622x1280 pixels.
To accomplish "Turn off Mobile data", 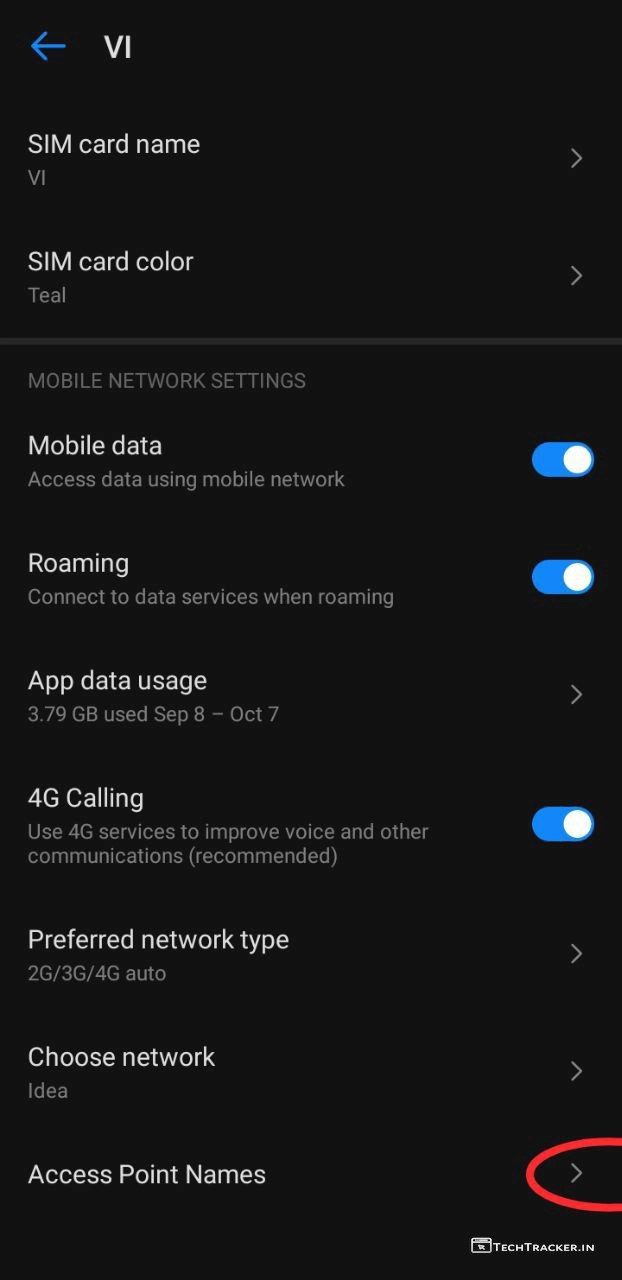I will pyautogui.click(x=562, y=460).
